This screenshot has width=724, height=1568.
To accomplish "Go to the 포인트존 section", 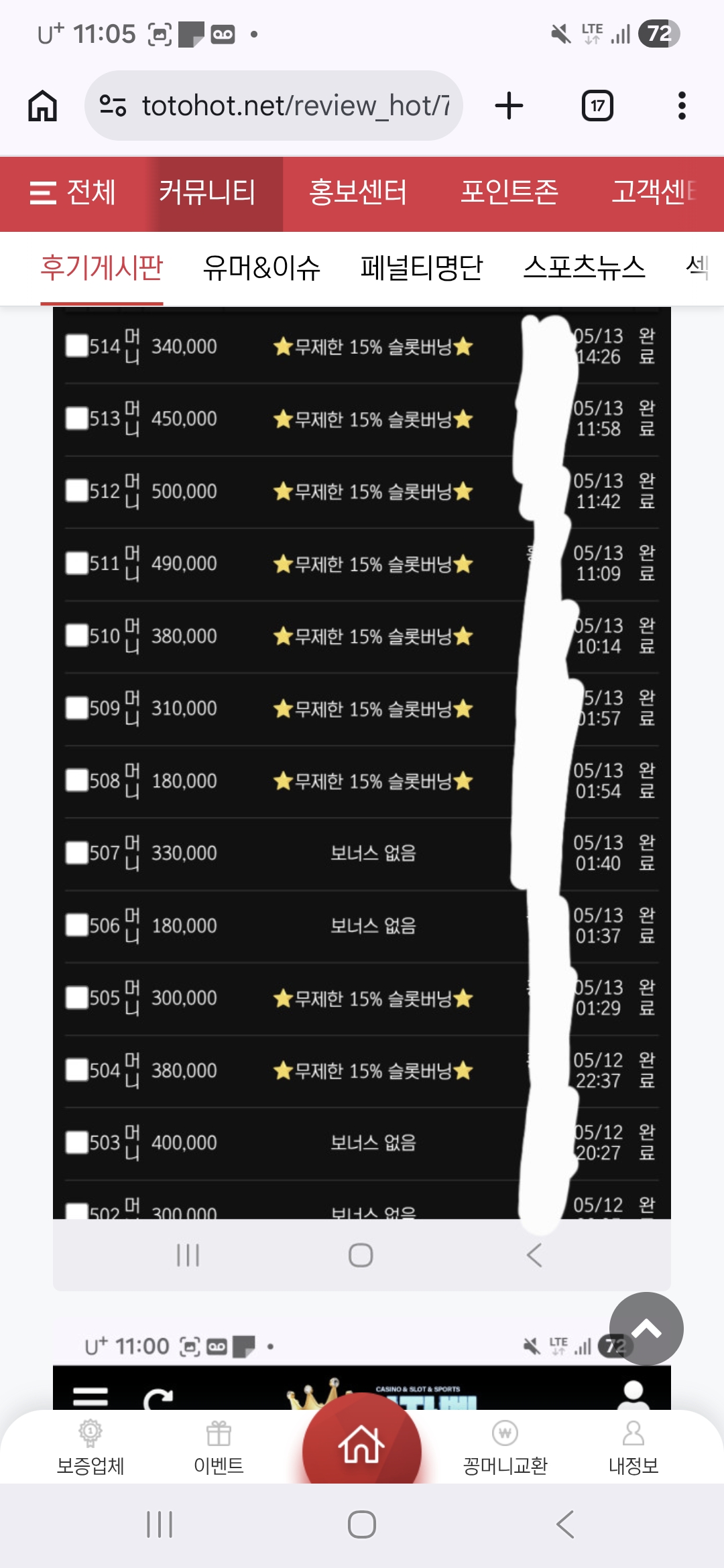I will coord(509,193).
